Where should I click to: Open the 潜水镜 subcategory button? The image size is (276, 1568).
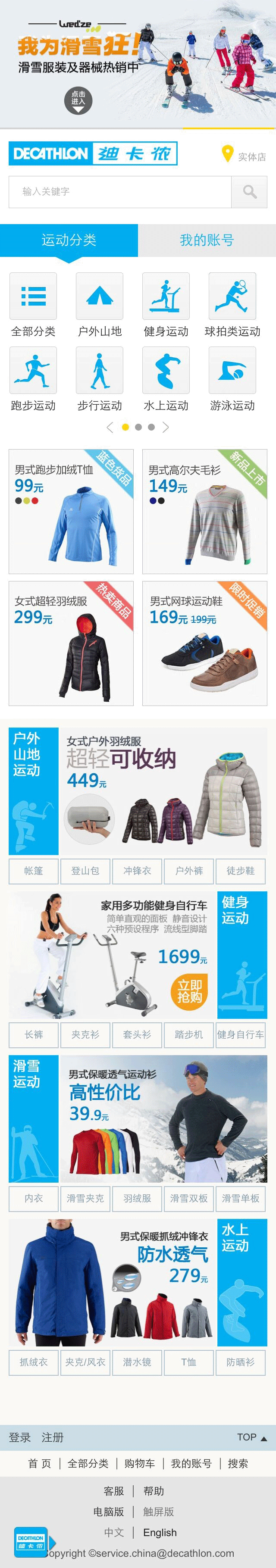pyautogui.click(x=137, y=1362)
